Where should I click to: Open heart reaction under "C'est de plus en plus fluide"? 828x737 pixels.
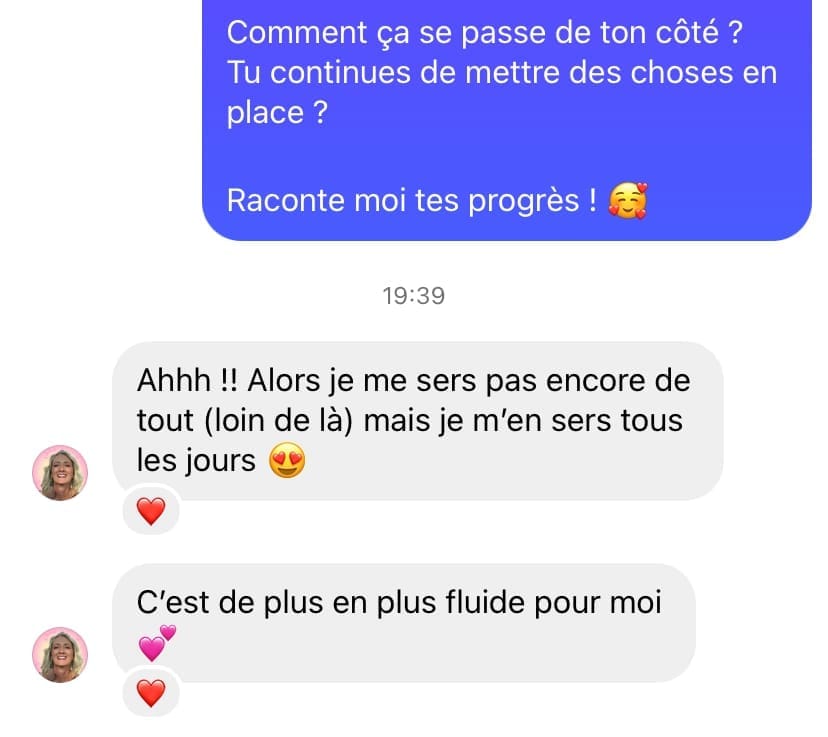[150, 692]
